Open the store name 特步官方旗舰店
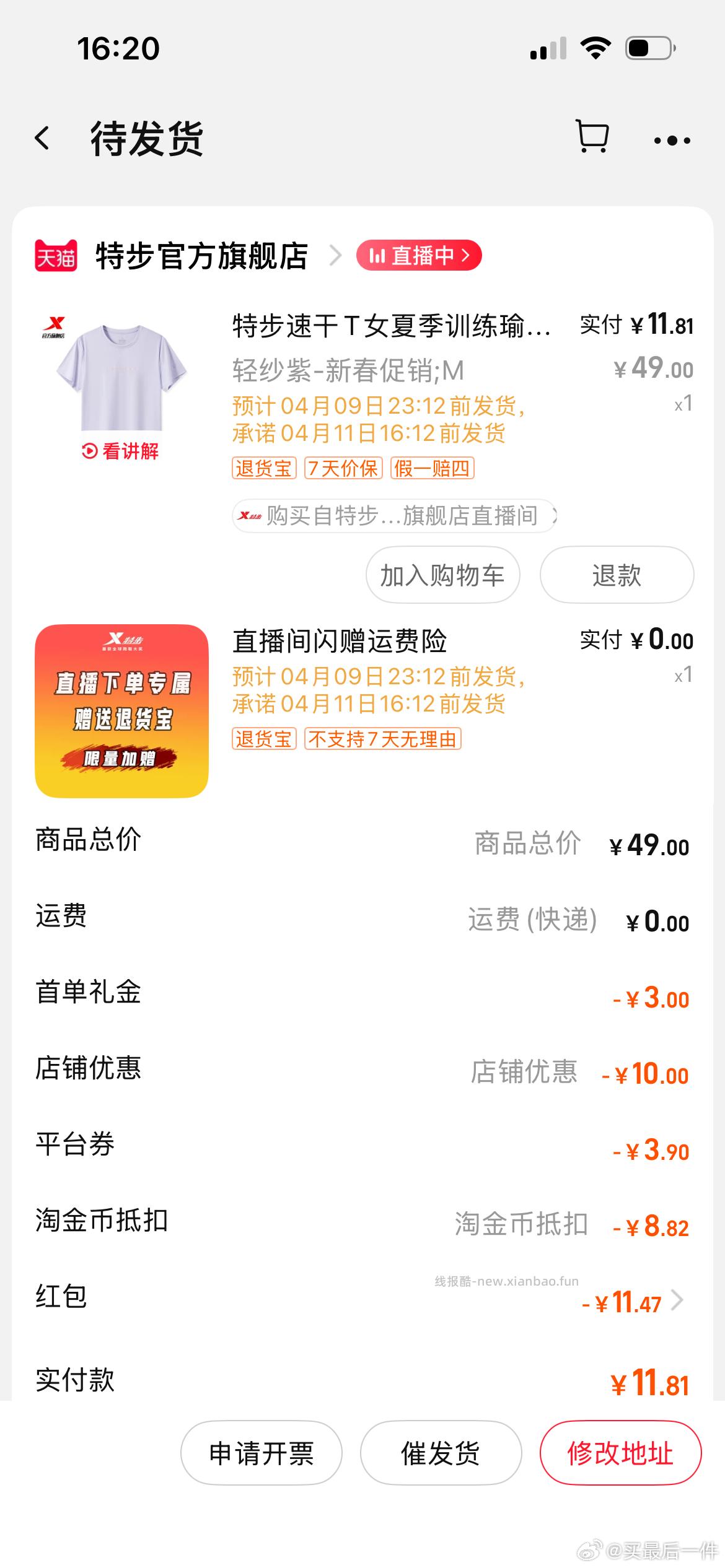Image resolution: width=725 pixels, height=1568 pixels. pos(200,256)
